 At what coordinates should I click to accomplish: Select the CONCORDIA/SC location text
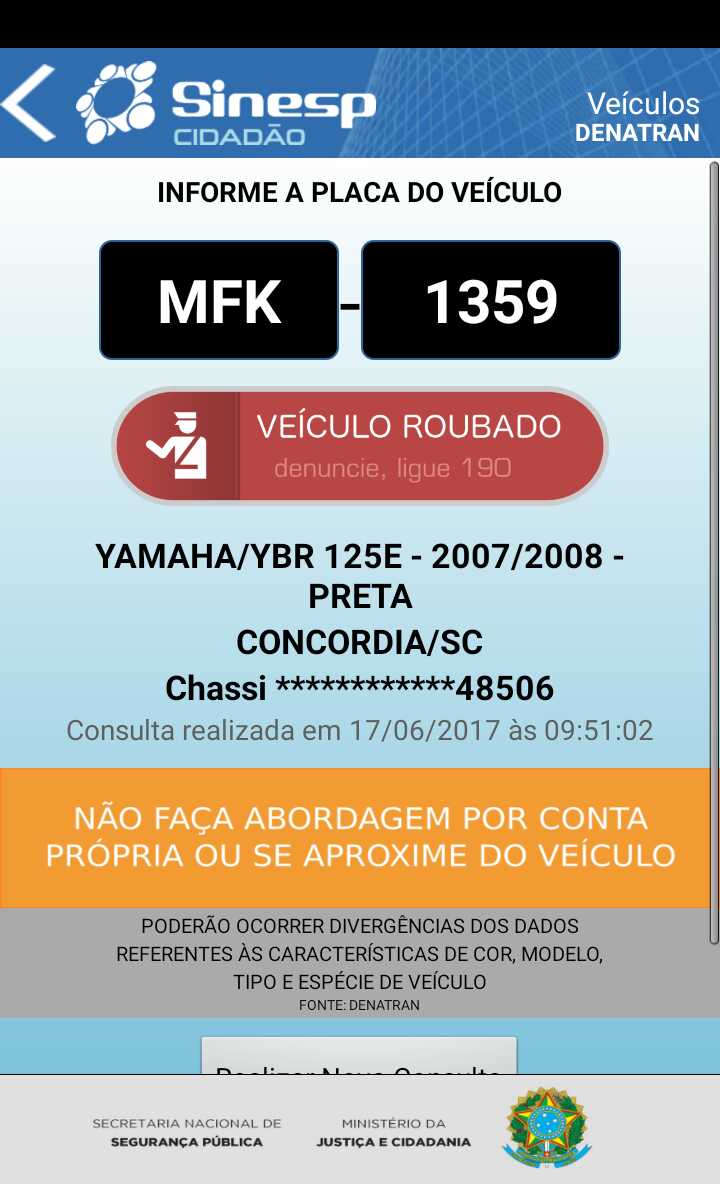tap(360, 642)
